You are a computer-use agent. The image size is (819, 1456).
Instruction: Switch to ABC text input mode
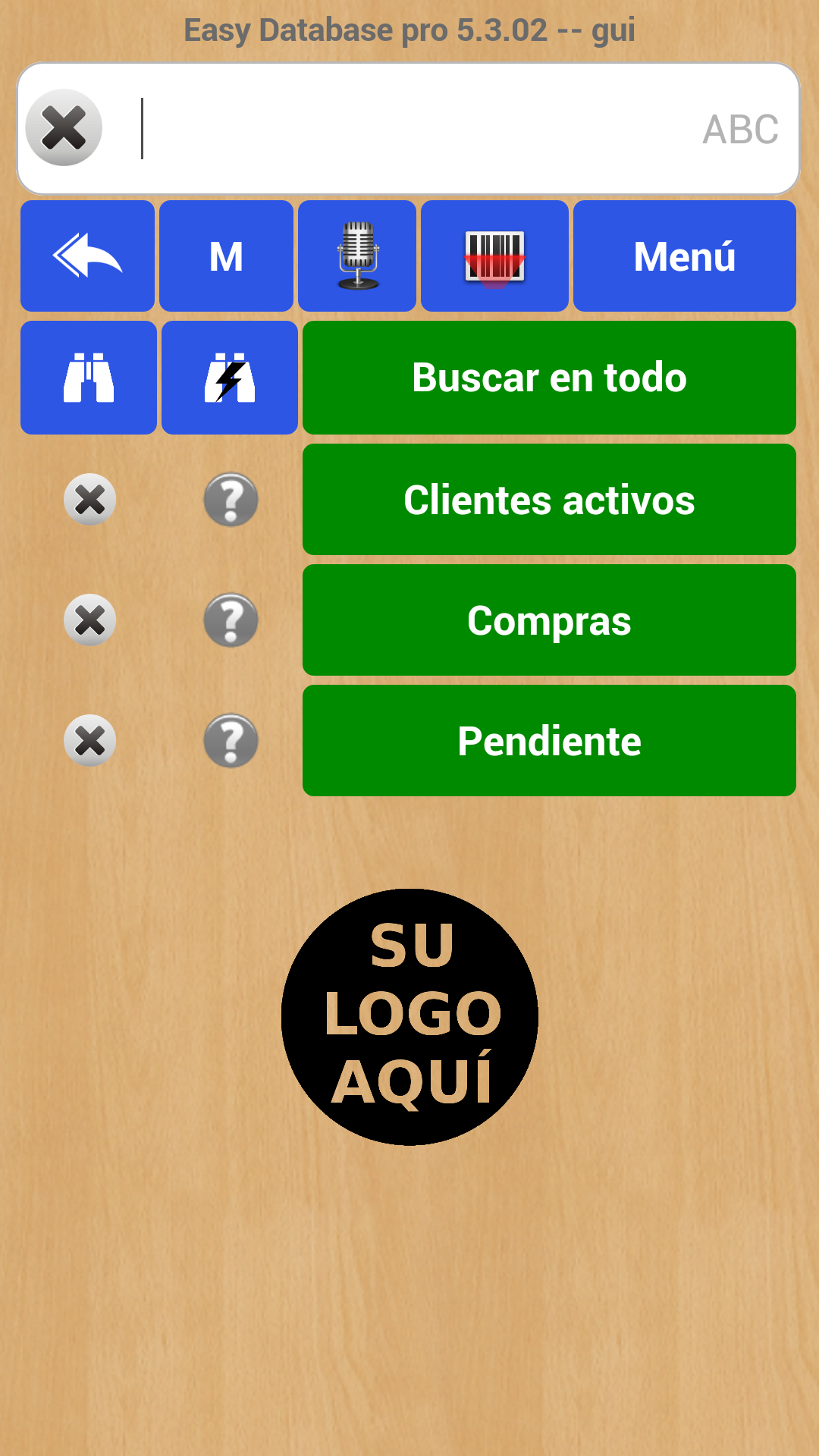click(739, 129)
